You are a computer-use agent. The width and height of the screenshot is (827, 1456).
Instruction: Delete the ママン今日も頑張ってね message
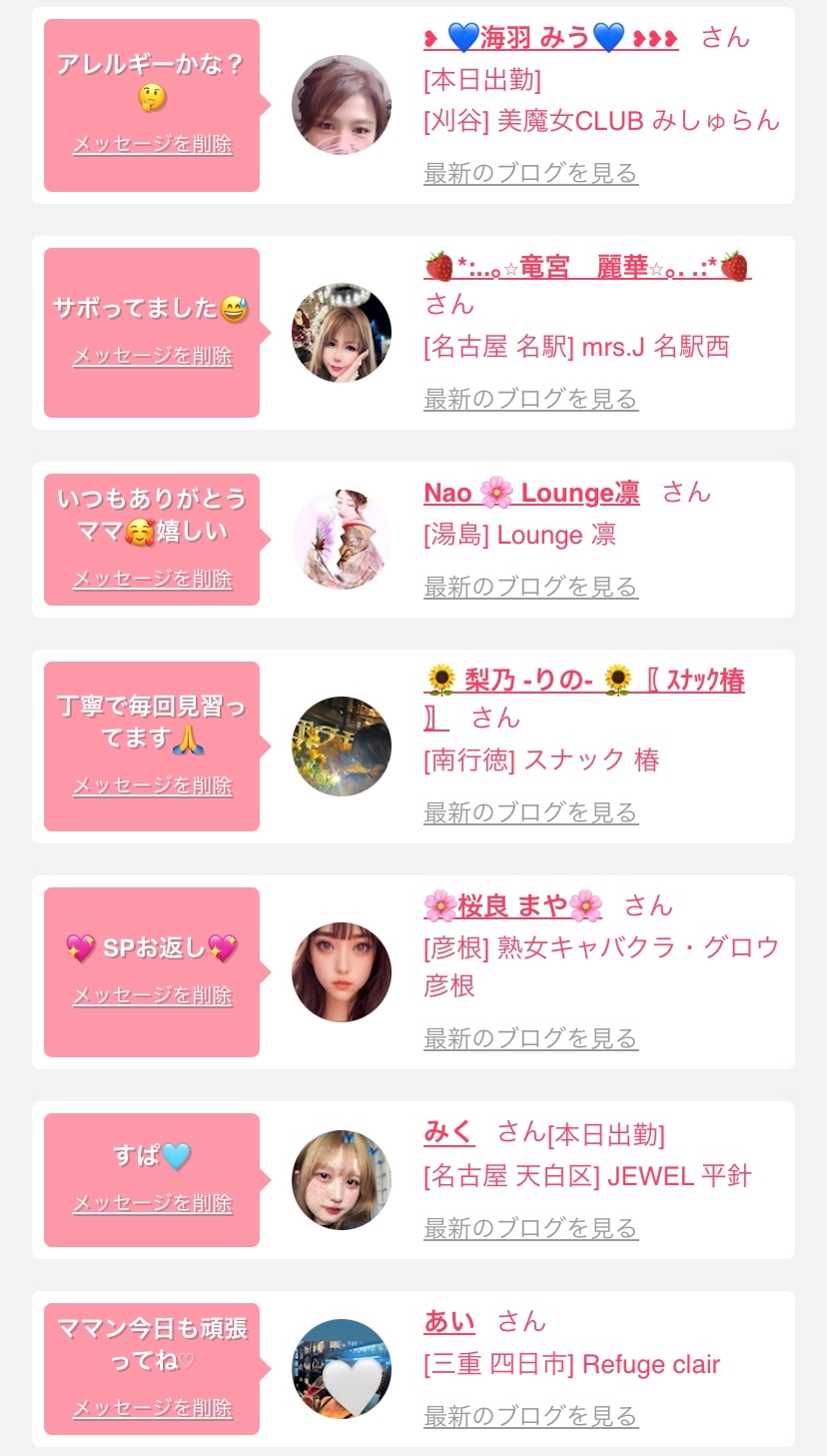pos(152,1408)
